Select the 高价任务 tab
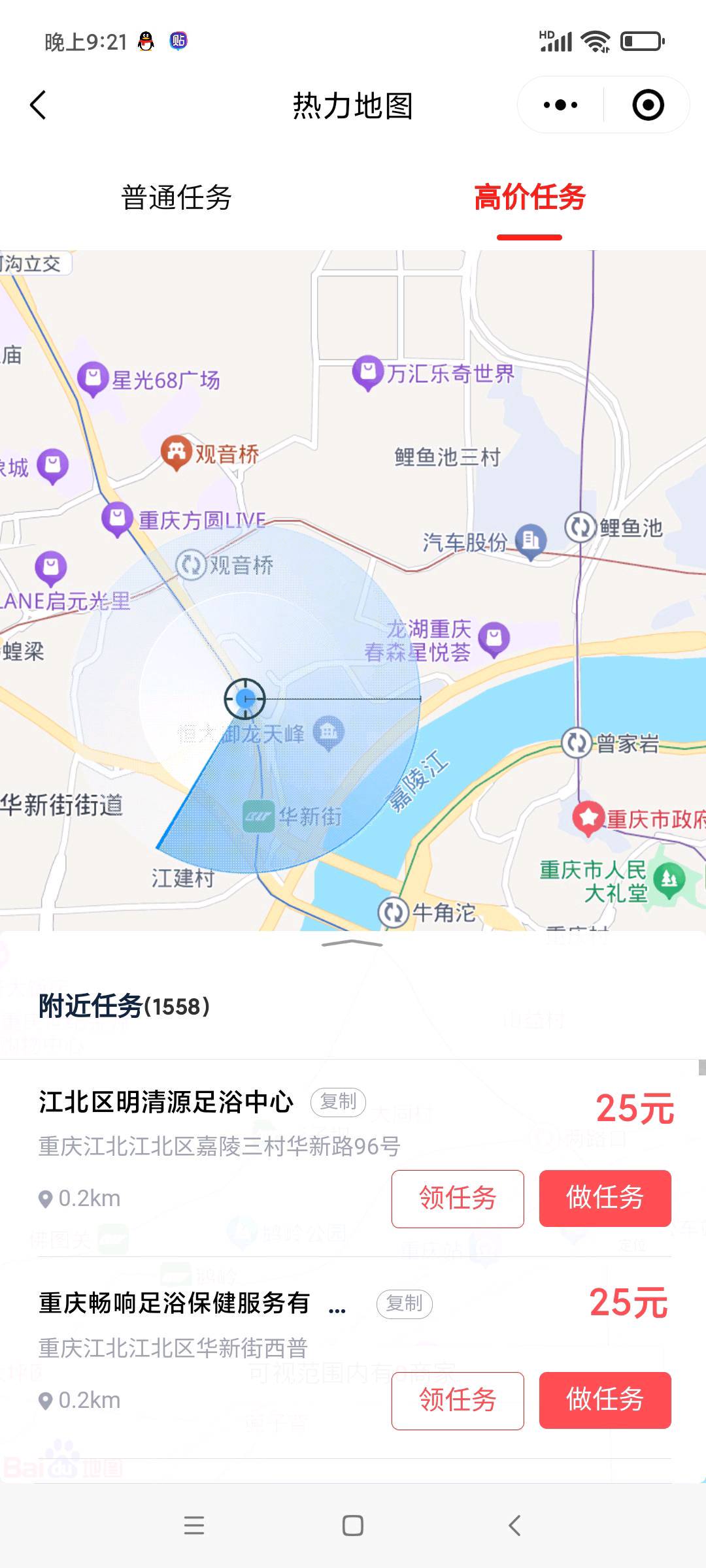This screenshot has height=1568, width=706. coord(529,197)
